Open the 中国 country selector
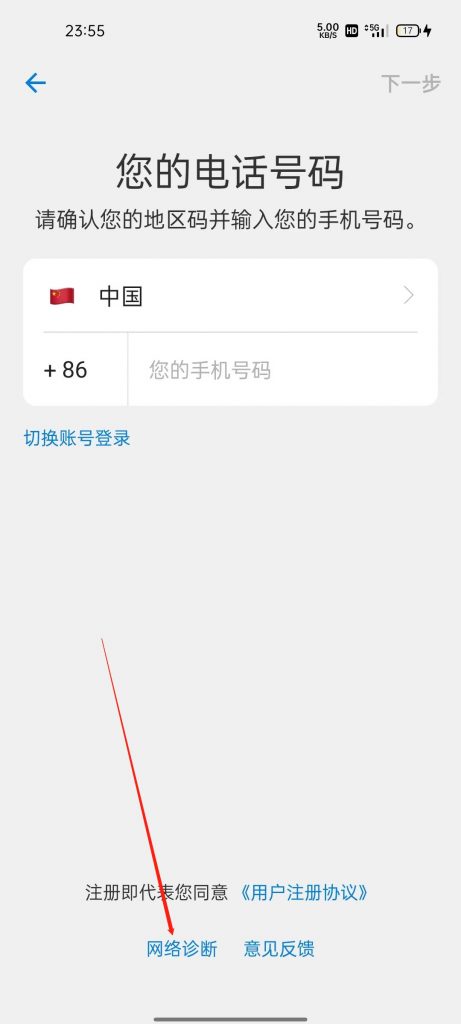Screen dimensions: 461x1024 click(x=230, y=296)
